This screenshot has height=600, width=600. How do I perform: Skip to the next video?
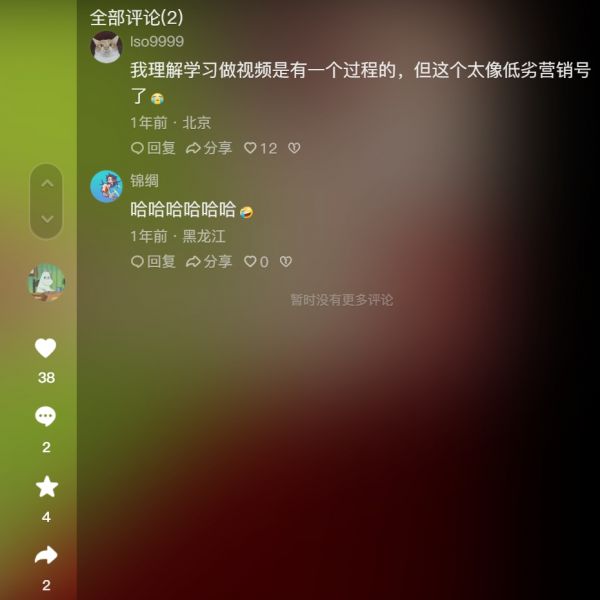46,219
